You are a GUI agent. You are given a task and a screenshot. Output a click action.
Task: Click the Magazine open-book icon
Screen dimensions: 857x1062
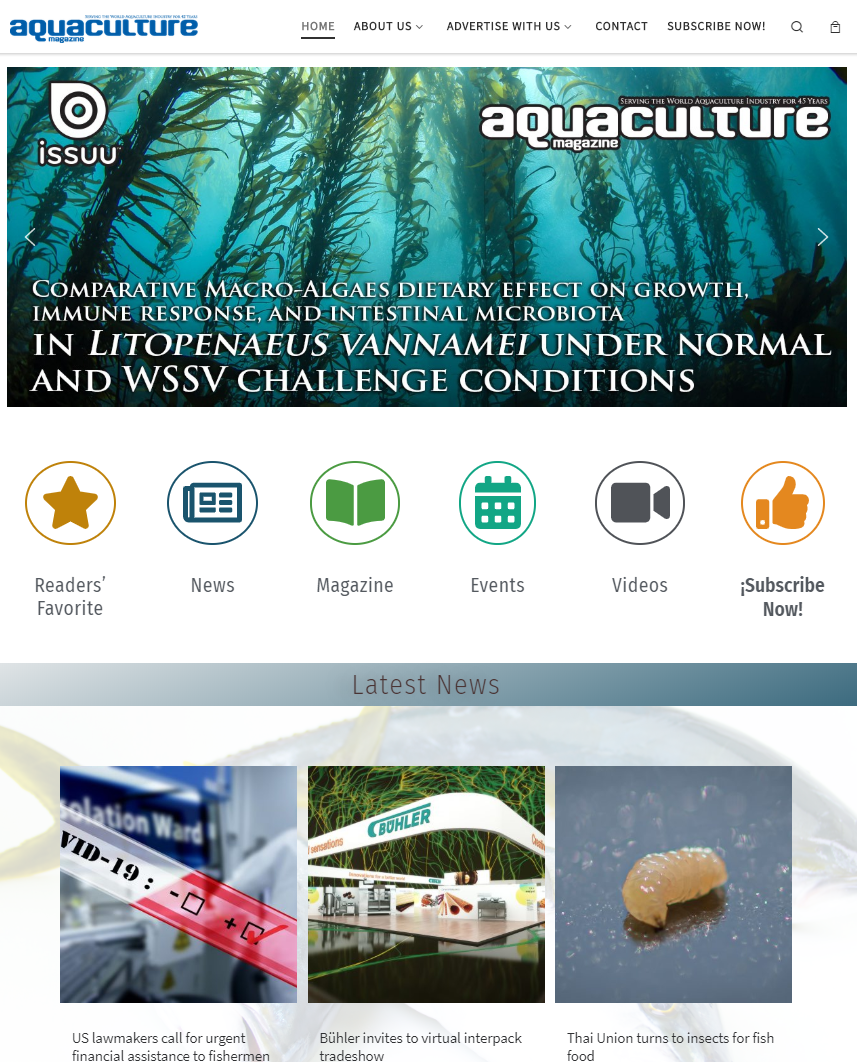tap(355, 503)
